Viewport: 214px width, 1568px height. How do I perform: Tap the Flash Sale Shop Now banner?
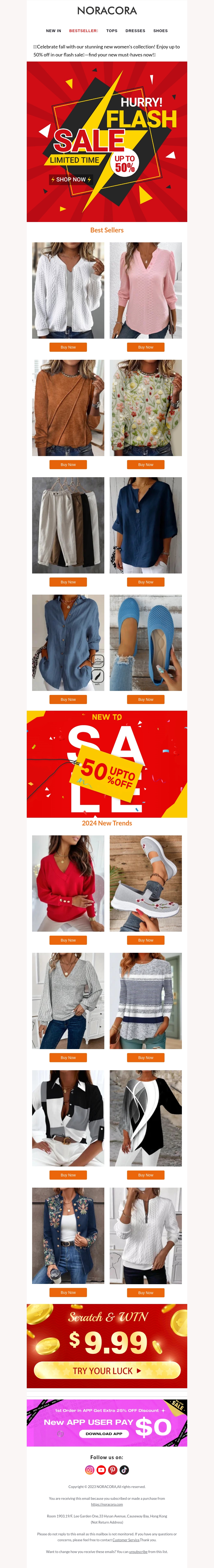71,179
